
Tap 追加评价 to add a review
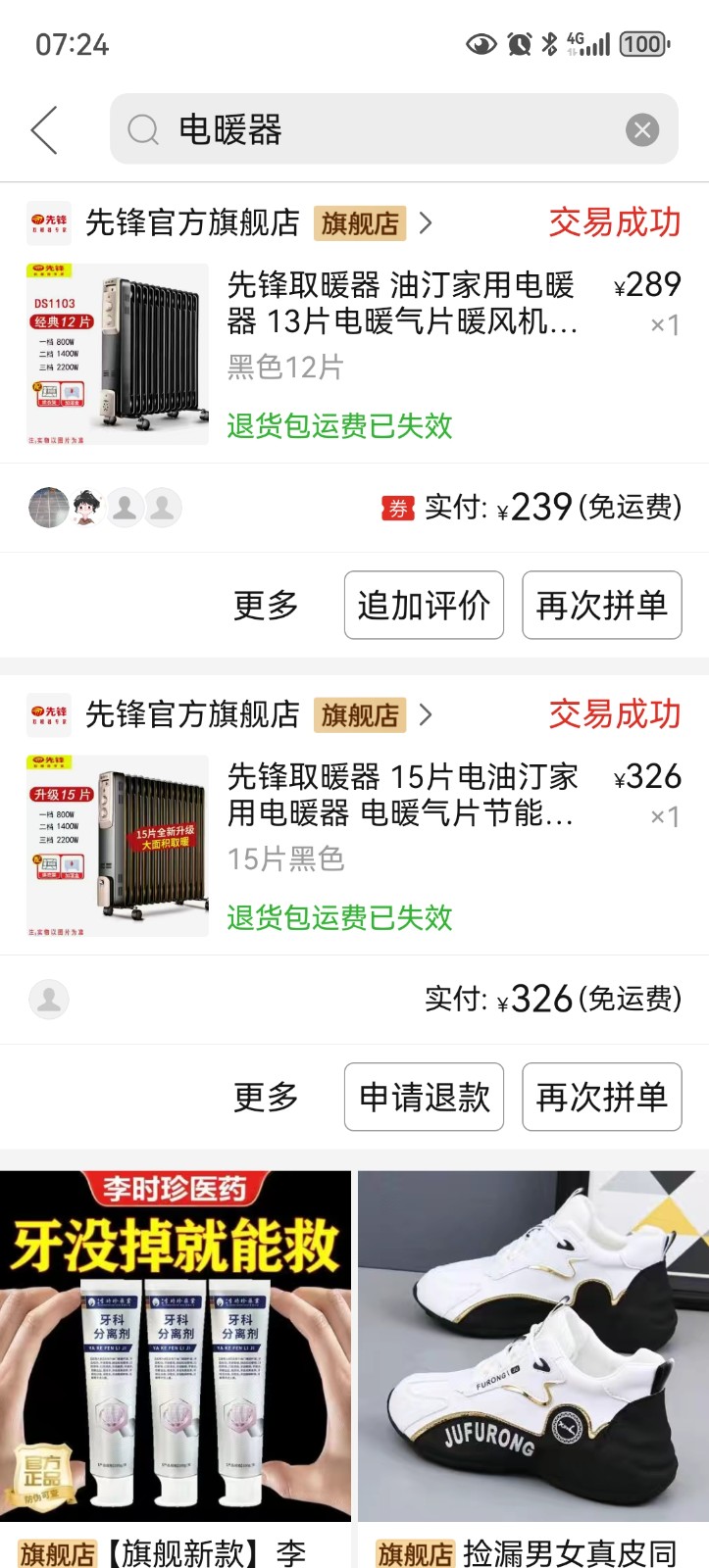click(424, 606)
